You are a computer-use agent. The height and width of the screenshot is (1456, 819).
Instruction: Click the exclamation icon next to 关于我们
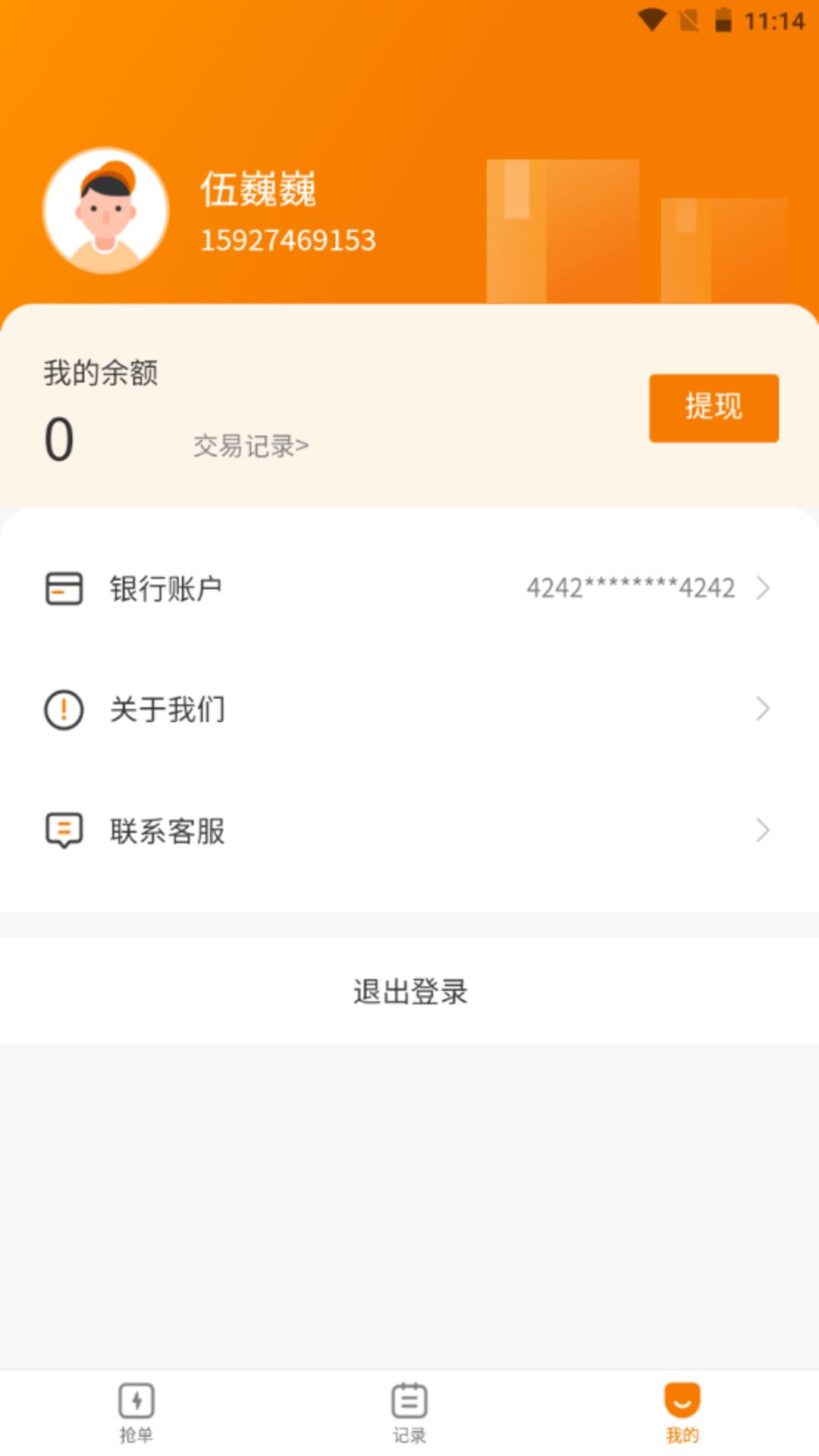[x=64, y=710]
